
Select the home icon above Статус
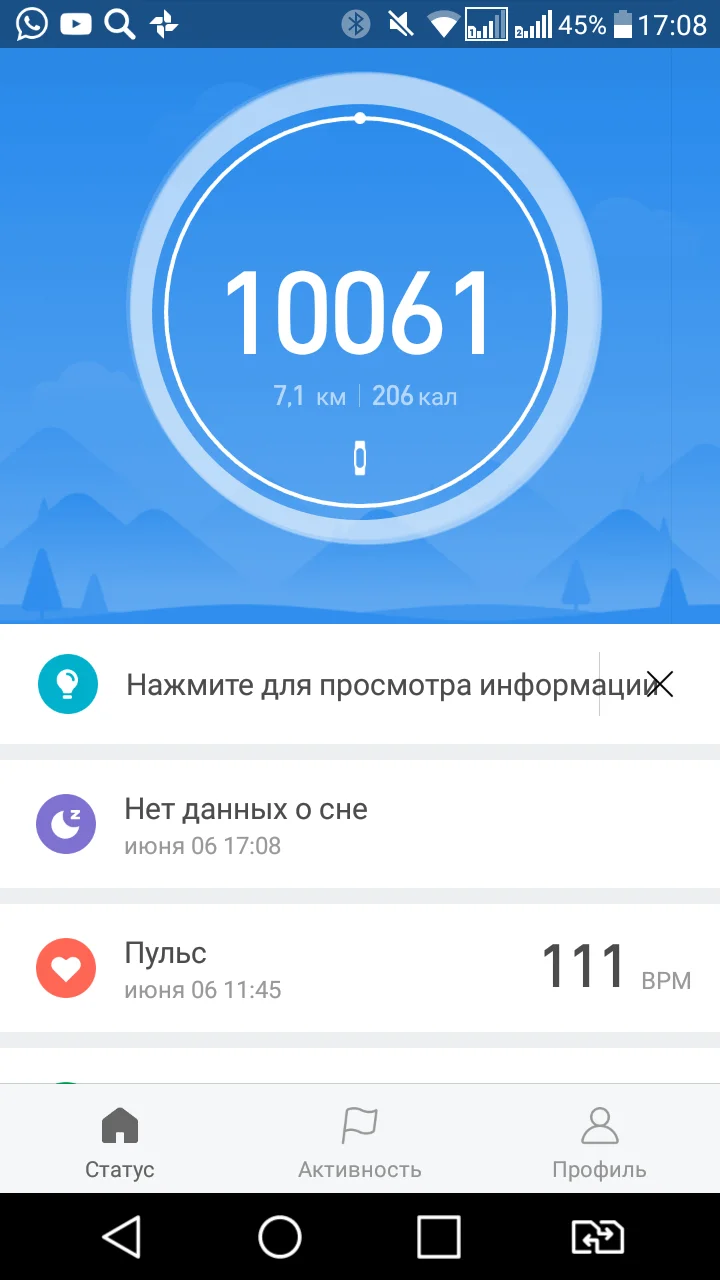coord(119,1124)
